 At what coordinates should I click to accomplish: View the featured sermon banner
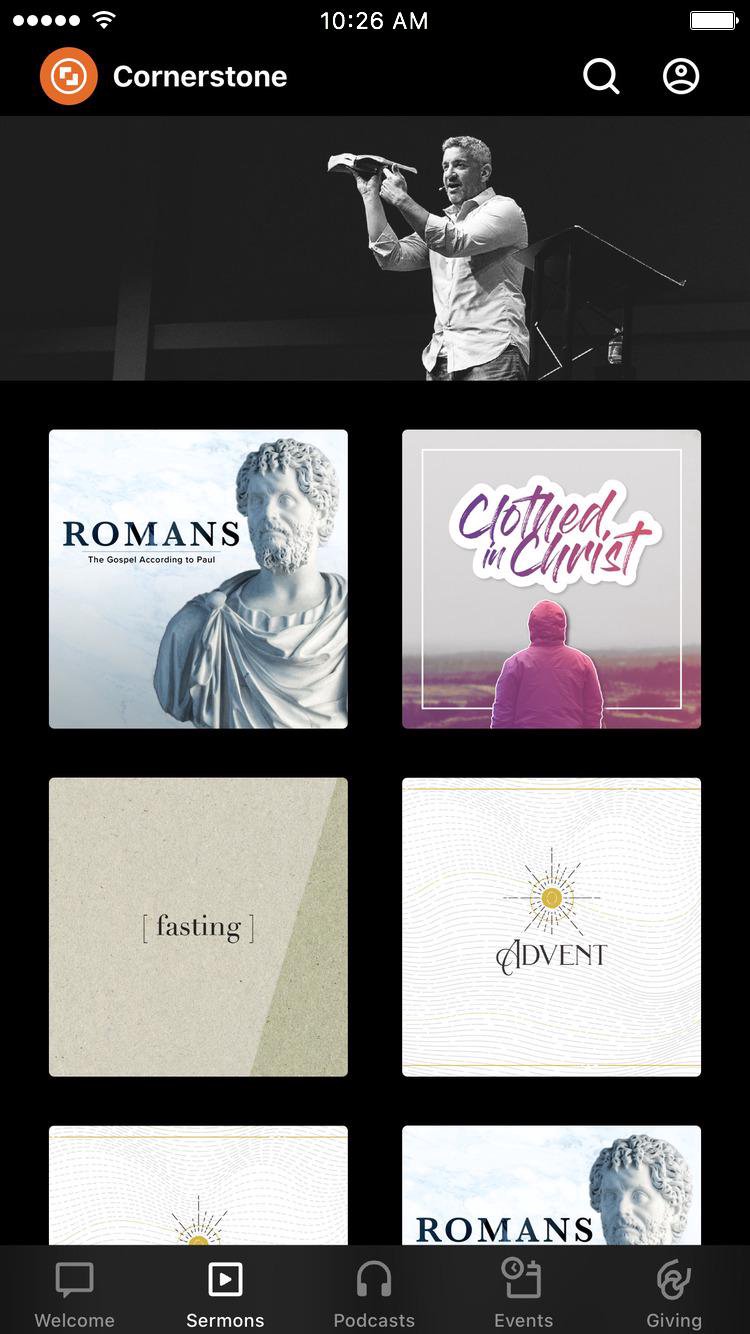(x=375, y=248)
